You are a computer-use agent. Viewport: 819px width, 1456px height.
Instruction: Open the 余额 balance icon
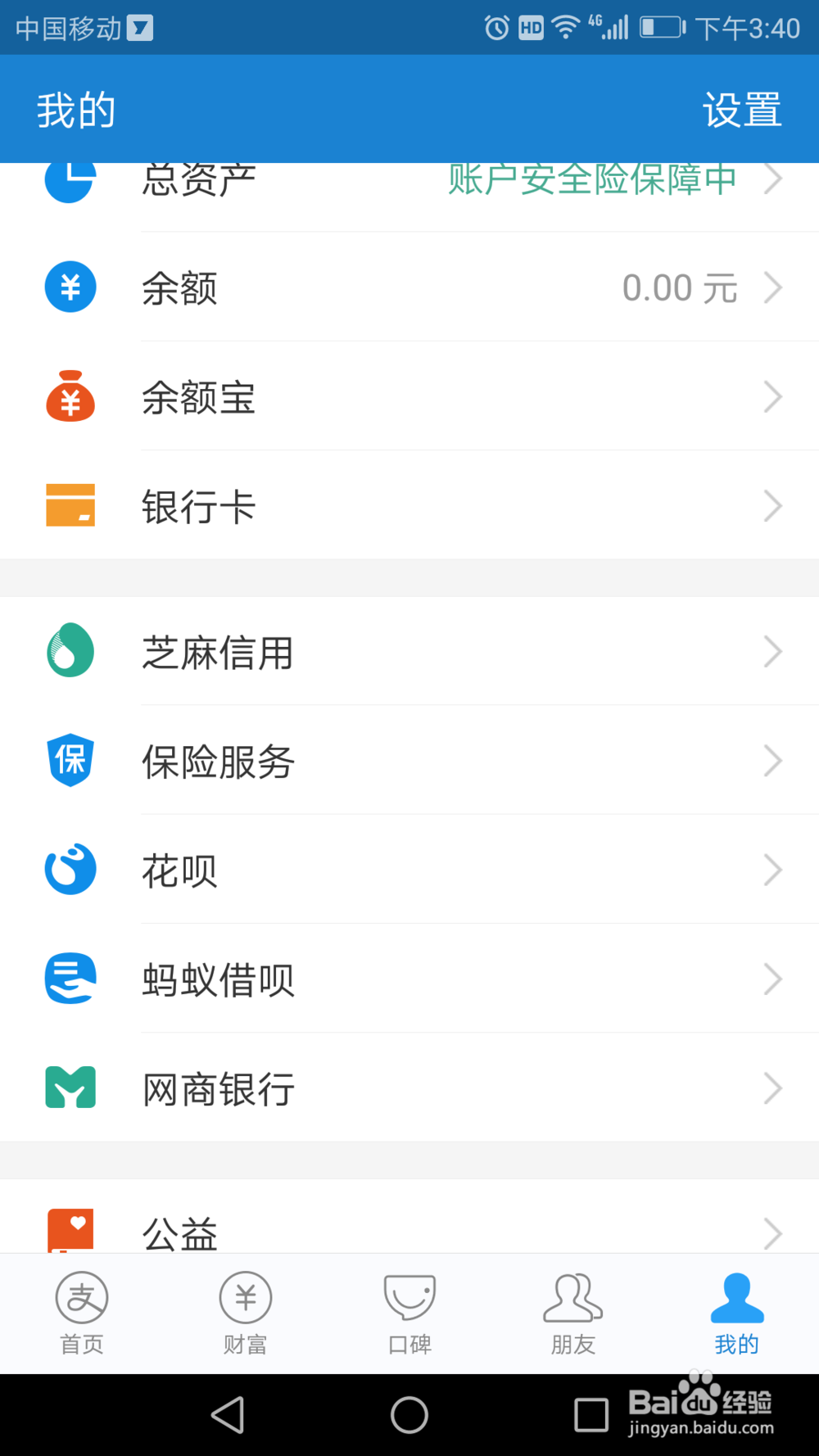click(x=70, y=287)
